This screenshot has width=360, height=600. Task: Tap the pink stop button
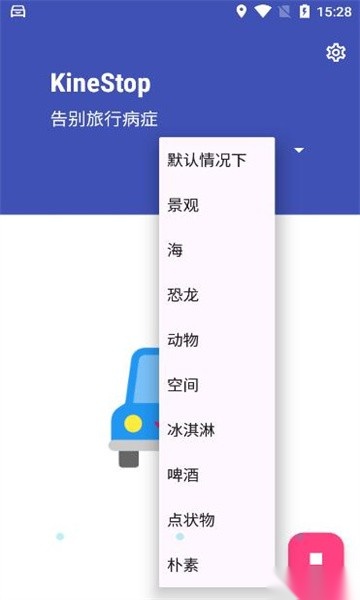coord(316,559)
